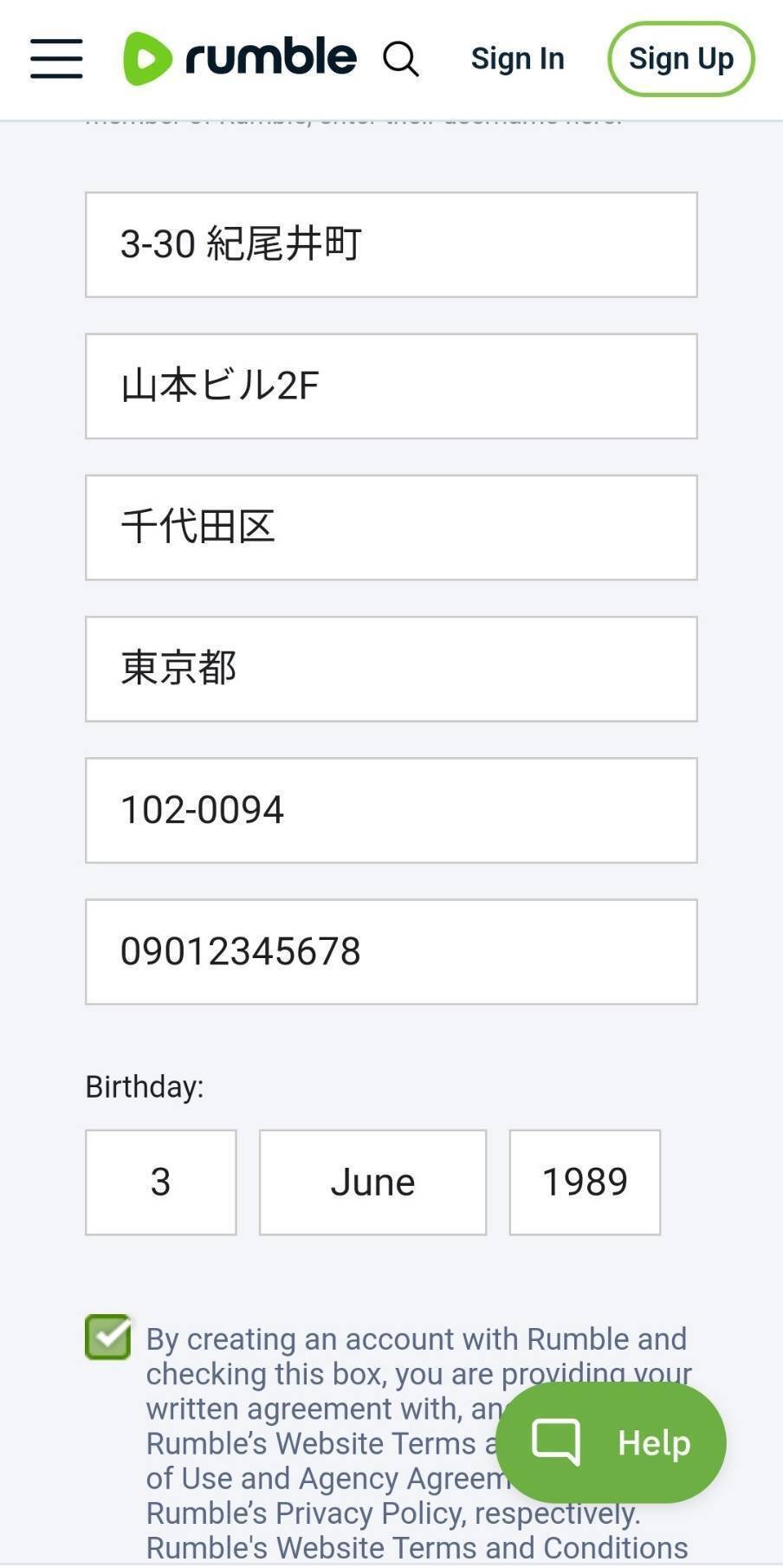This screenshot has height=1568, width=783.
Task: Tap the Sign In link
Action: [517, 58]
